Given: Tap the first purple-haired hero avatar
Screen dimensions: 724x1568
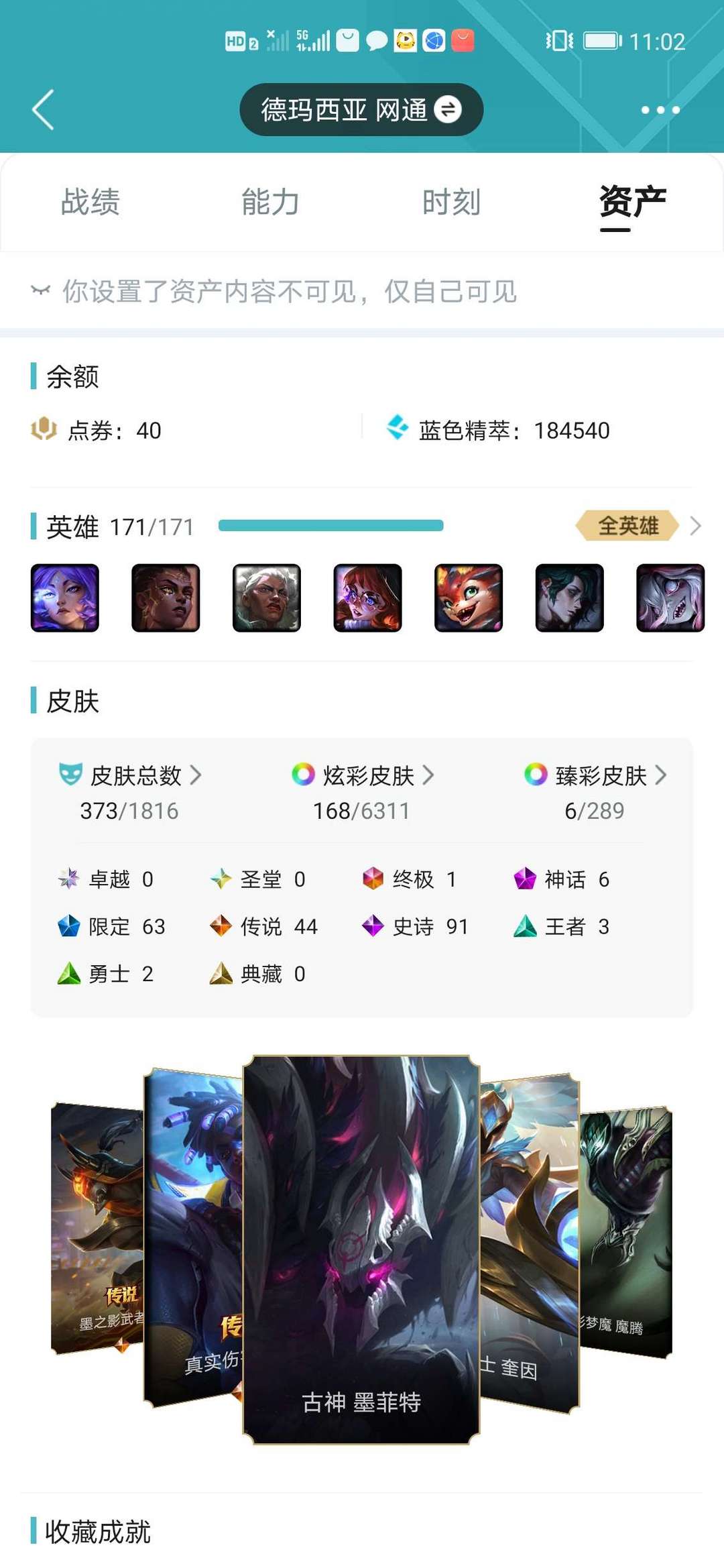Looking at the screenshot, I should pos(65,598).
